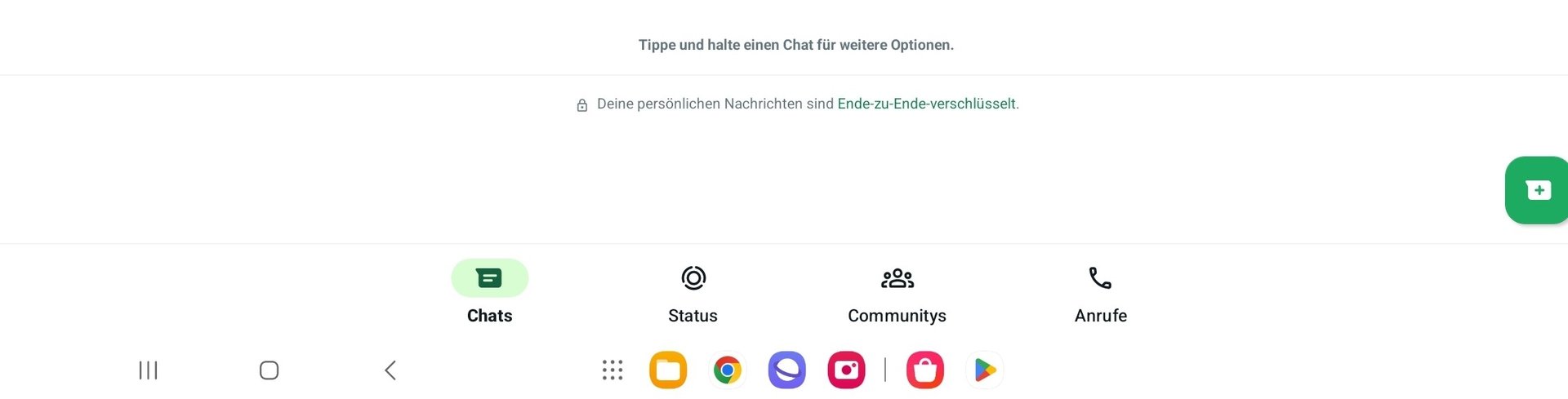
Task: Open Samsung Internet browser in the taskbar
Action: click(x=786, y=370)
